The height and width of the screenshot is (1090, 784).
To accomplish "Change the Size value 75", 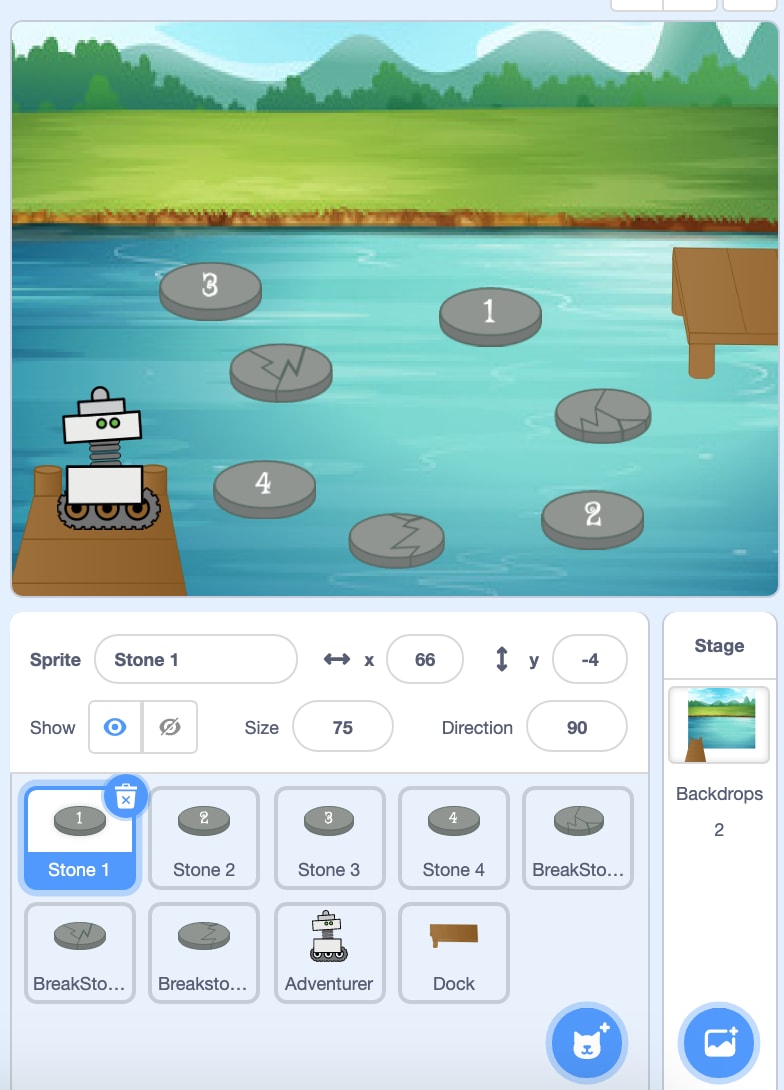I will (x=343, y=727).
